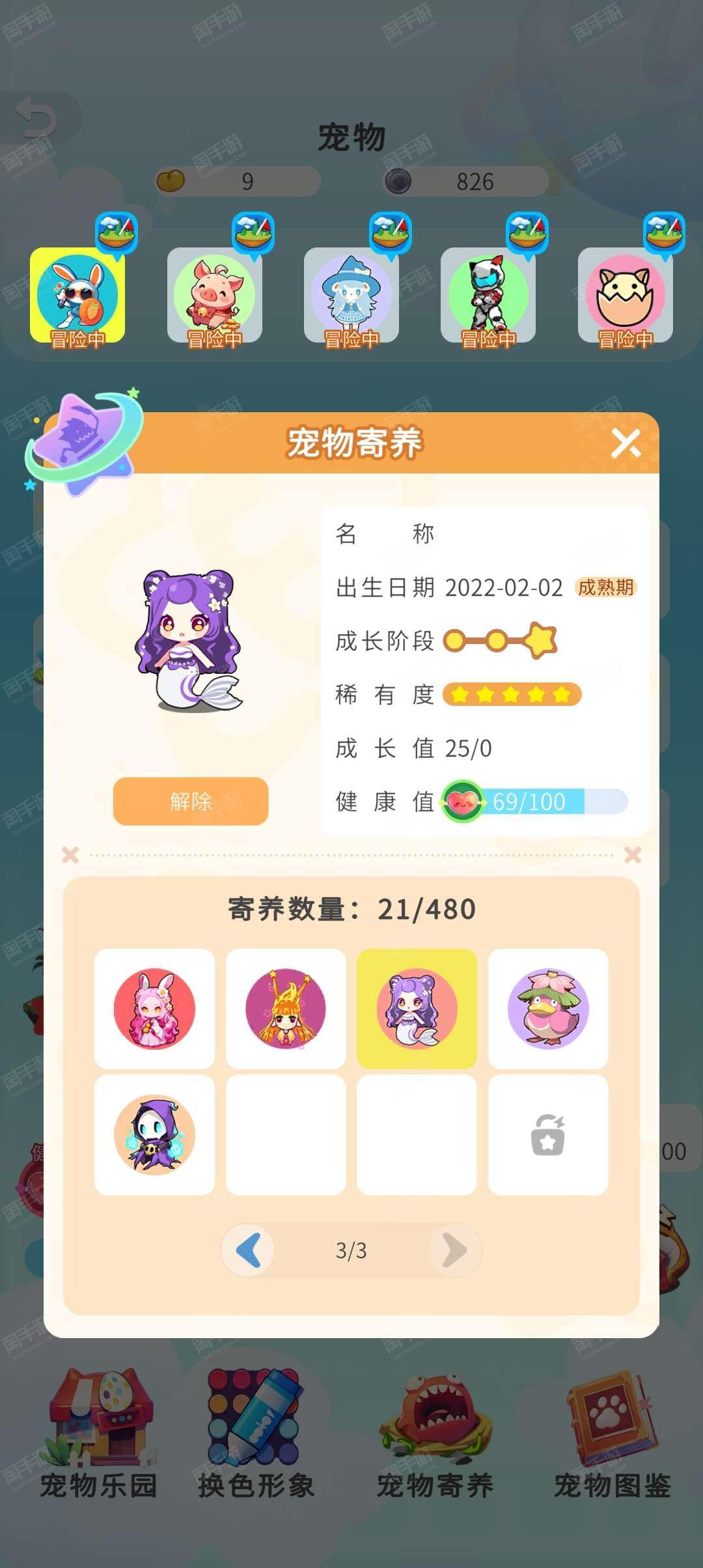Image resolution: width=703 pixels, height=1568 pixels.
Task: Select the golden crown girl pet
Action: [x=286, y=1009]
